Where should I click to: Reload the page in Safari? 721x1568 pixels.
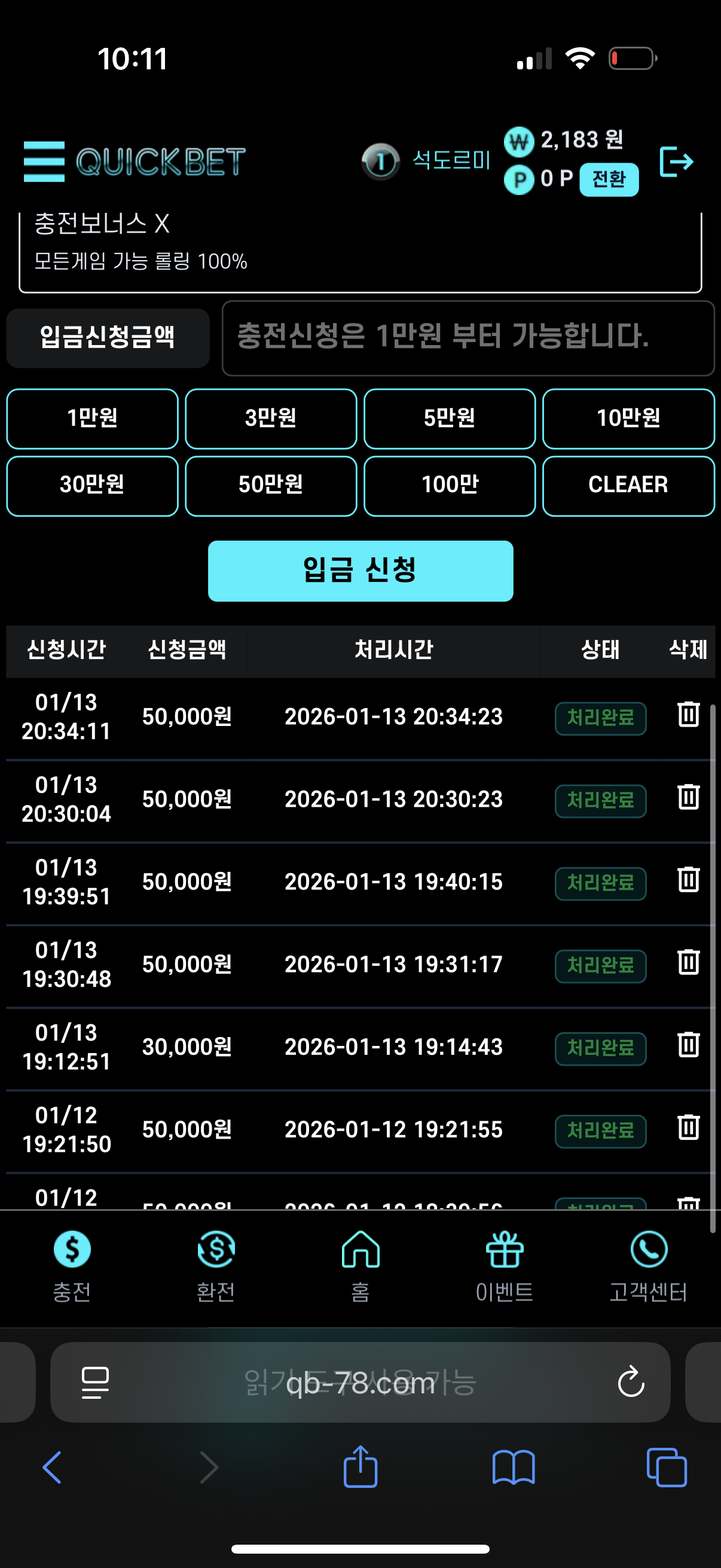point(631,1381)
